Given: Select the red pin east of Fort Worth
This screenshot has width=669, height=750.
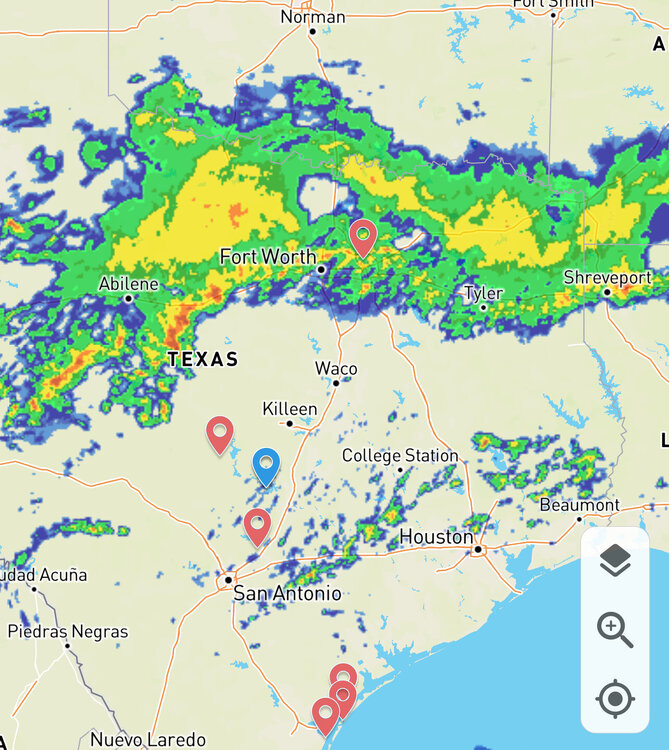Looking at the screenshot, I should pyautogui.click(x=363, y=237).
